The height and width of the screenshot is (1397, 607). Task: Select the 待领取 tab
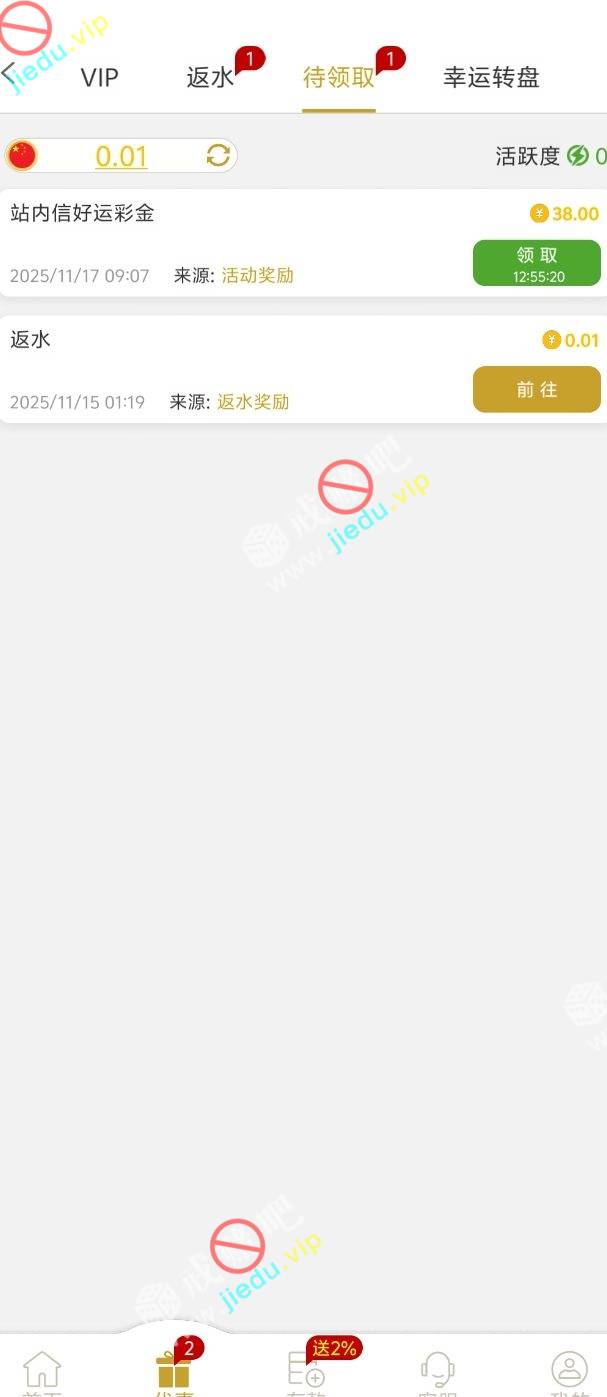[339, 78]
